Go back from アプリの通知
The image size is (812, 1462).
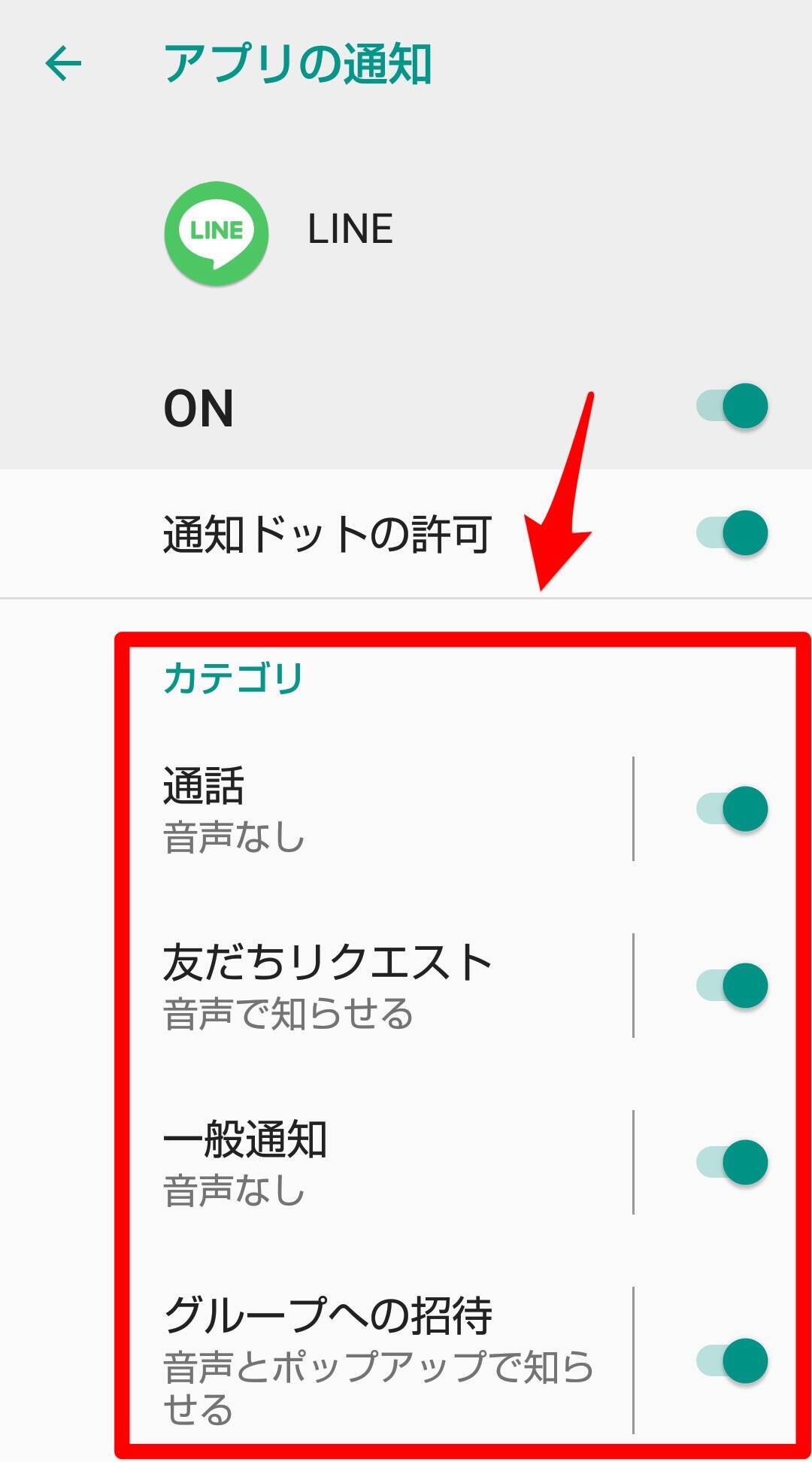[x=63, y=63]
